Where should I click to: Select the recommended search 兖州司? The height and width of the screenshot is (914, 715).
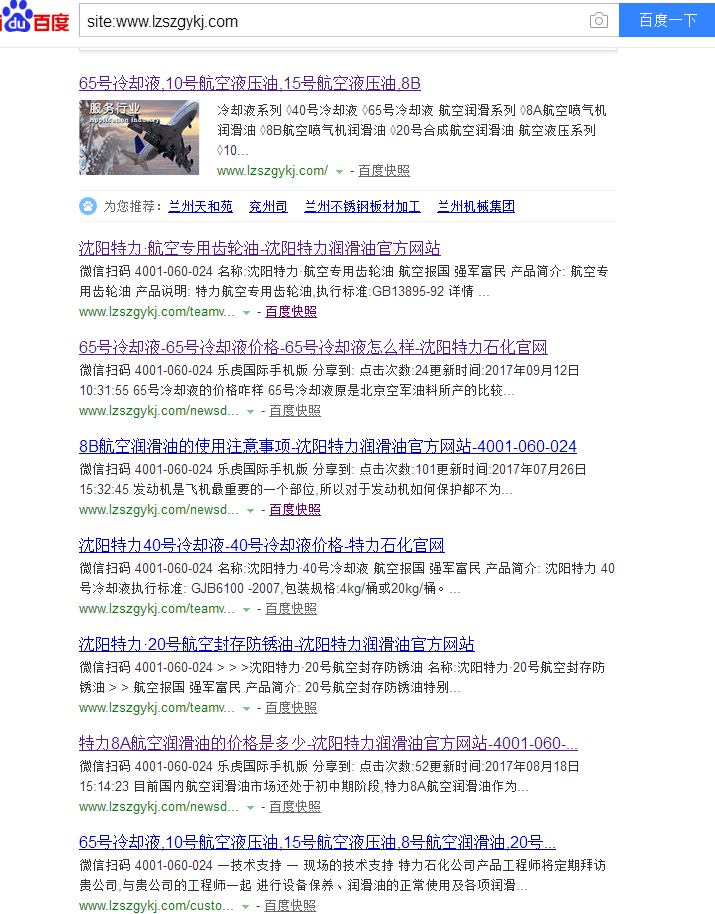pyautogui.click(x=268, y=206)
